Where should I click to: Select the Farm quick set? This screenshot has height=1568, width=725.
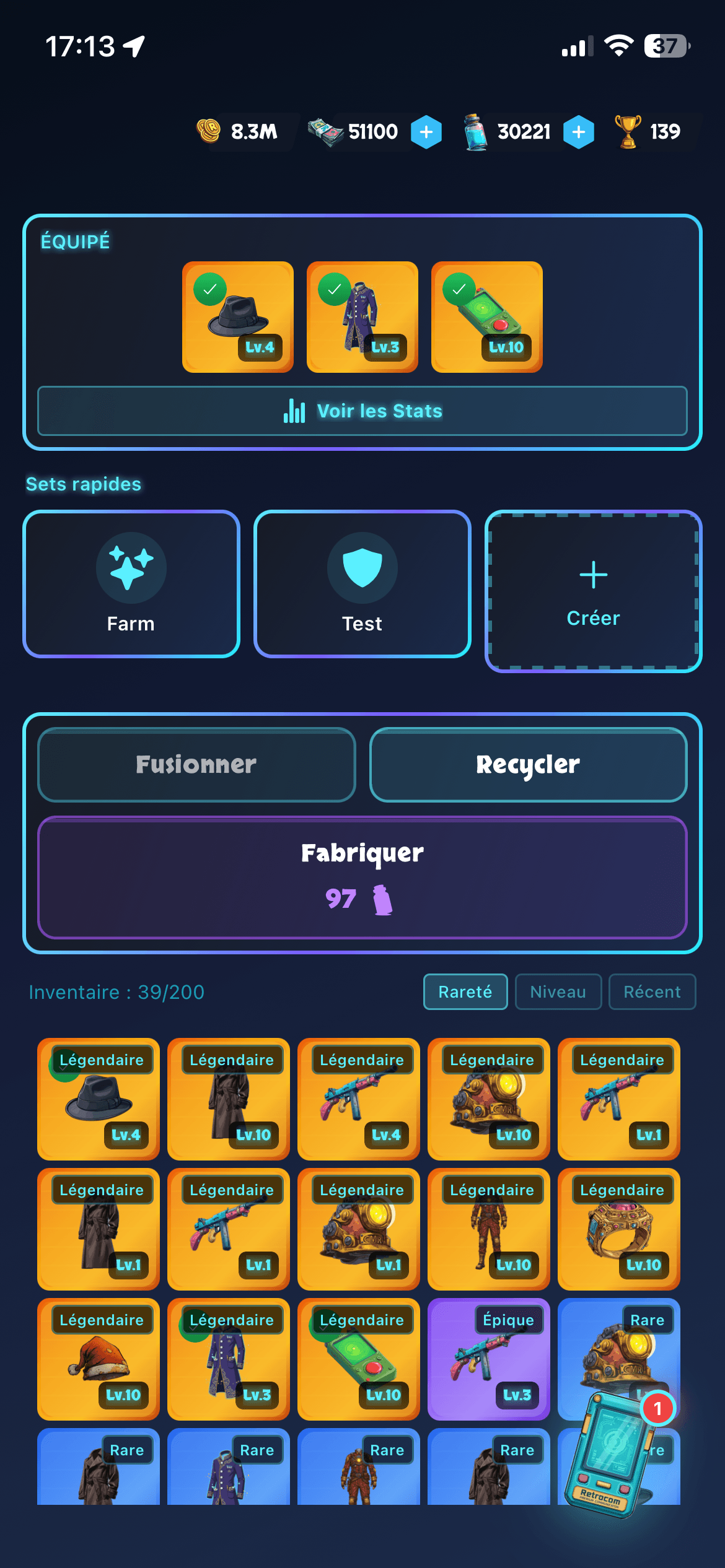pyautogui.click(x=131, y=583)
